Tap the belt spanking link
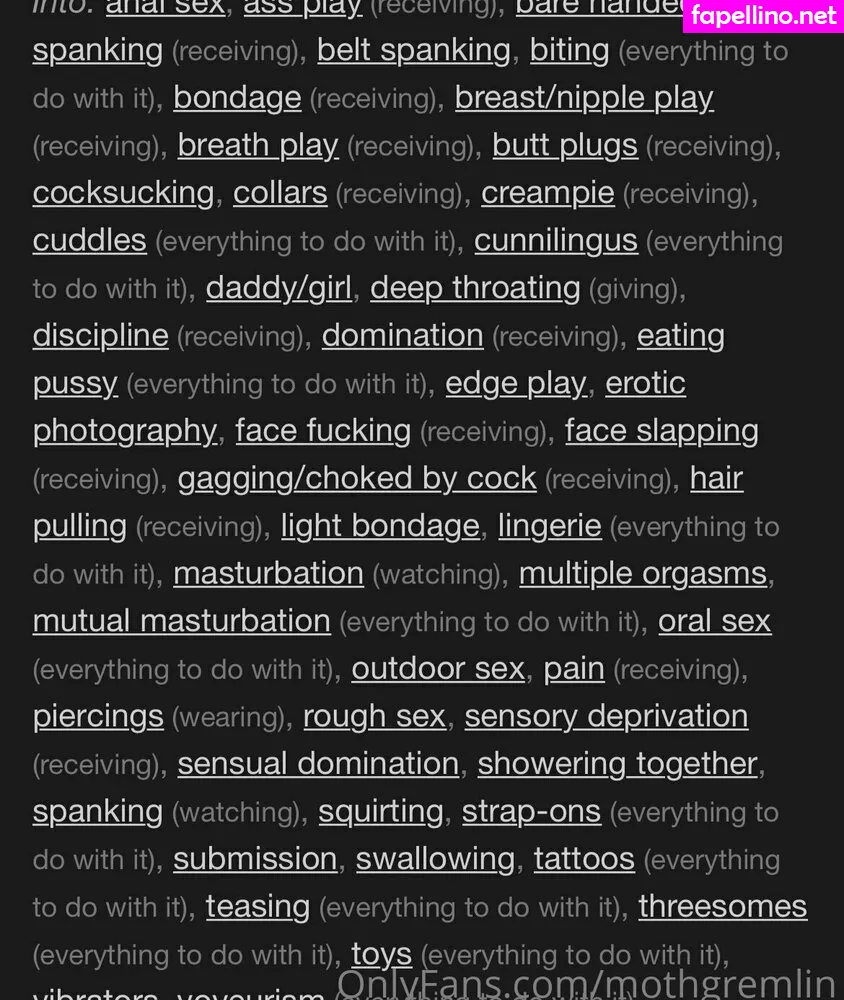Viewport: 844px width, 1000px height. coord(413,50)
